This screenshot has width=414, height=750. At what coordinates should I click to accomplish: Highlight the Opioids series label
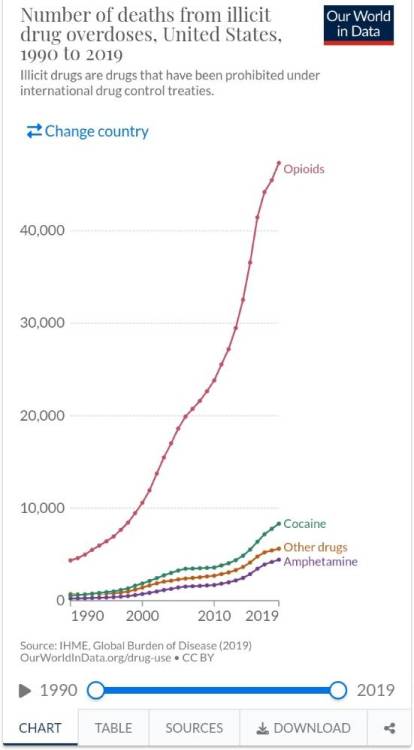click(x=304, y=169)
